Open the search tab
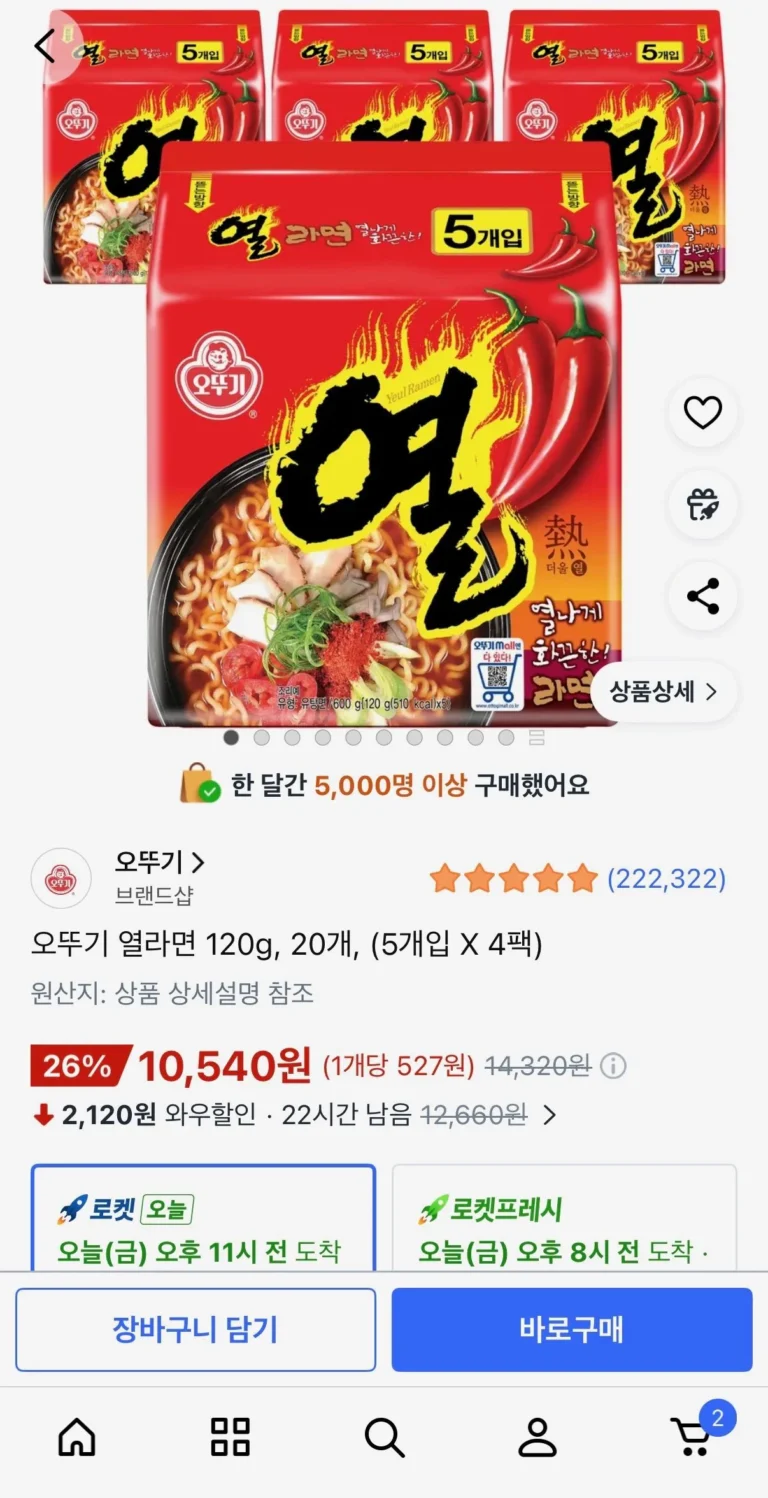The width and height of the screenshot is (768, 1498). coord(384,1437)
